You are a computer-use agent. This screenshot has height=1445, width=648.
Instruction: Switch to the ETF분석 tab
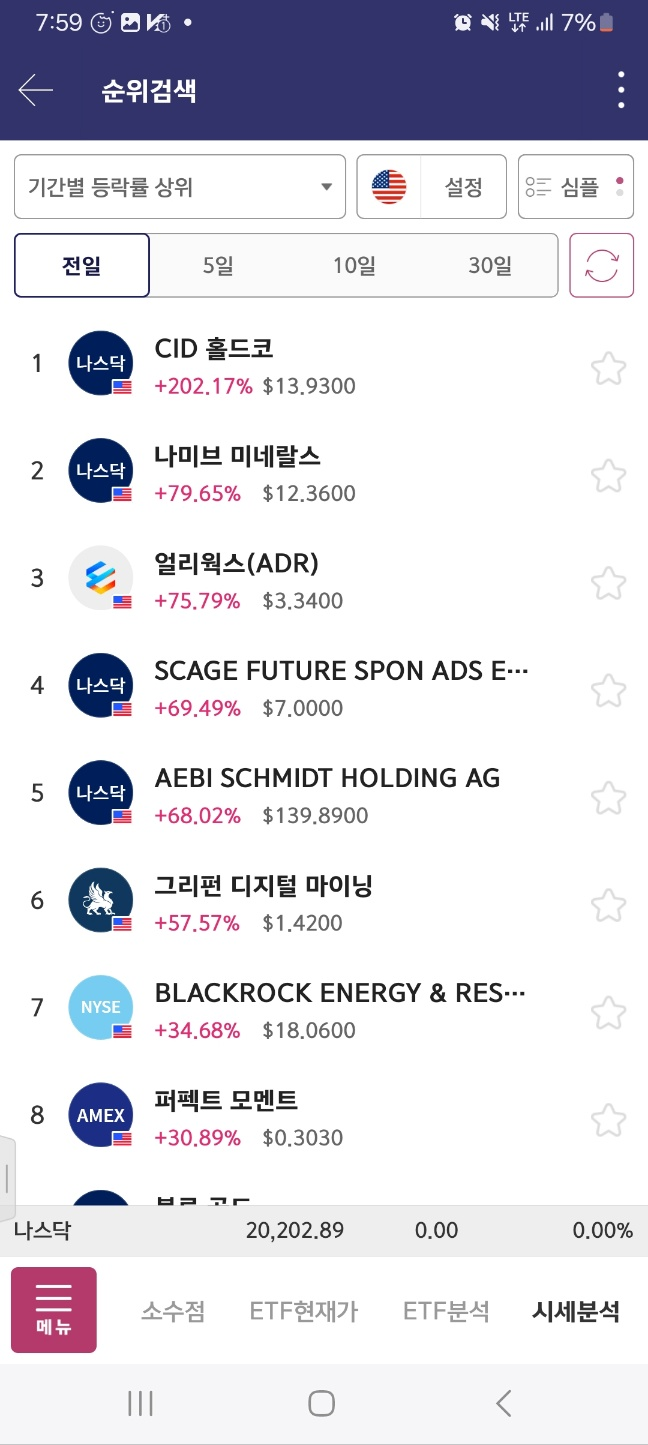tap(446, 1311)
